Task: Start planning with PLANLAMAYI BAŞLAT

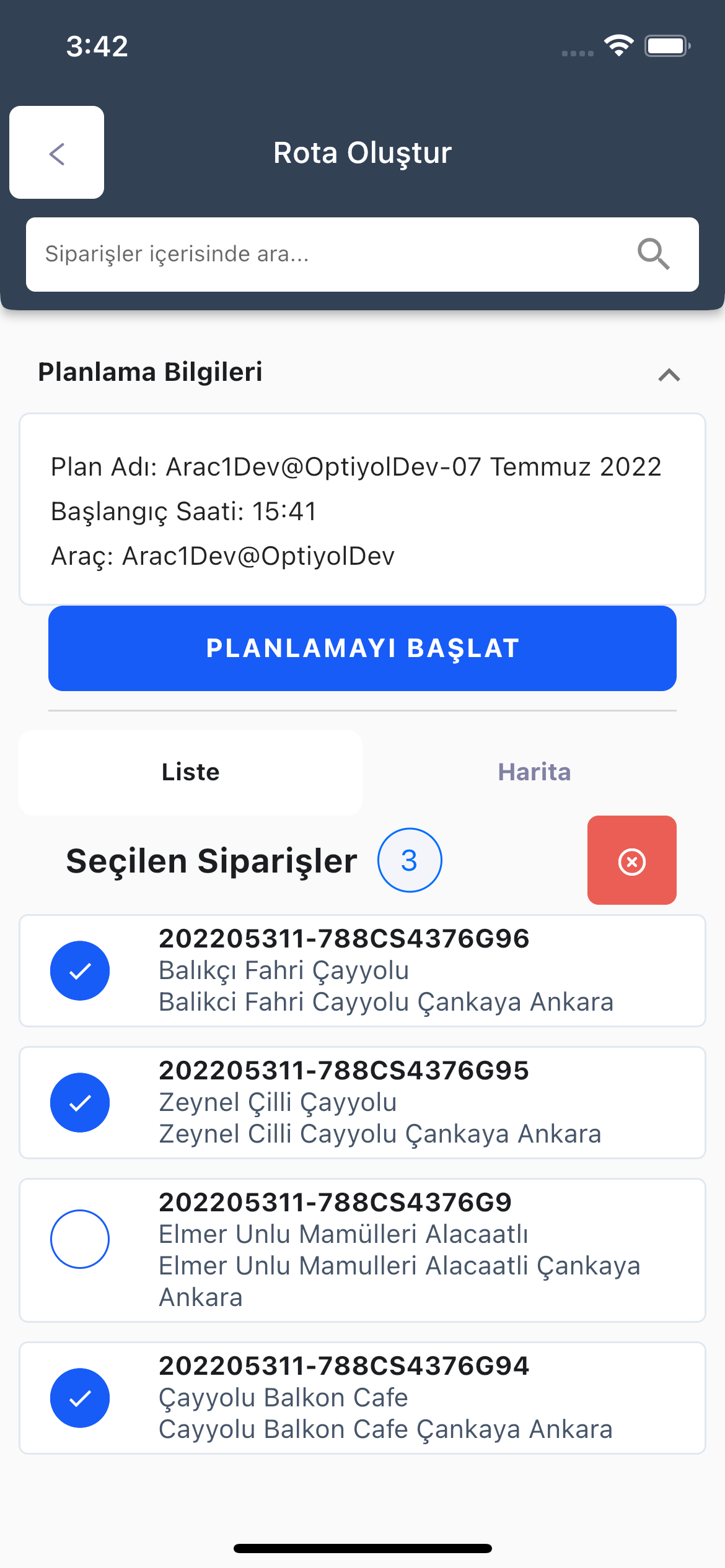Action: pyautogui.click(x=362, y=648)
